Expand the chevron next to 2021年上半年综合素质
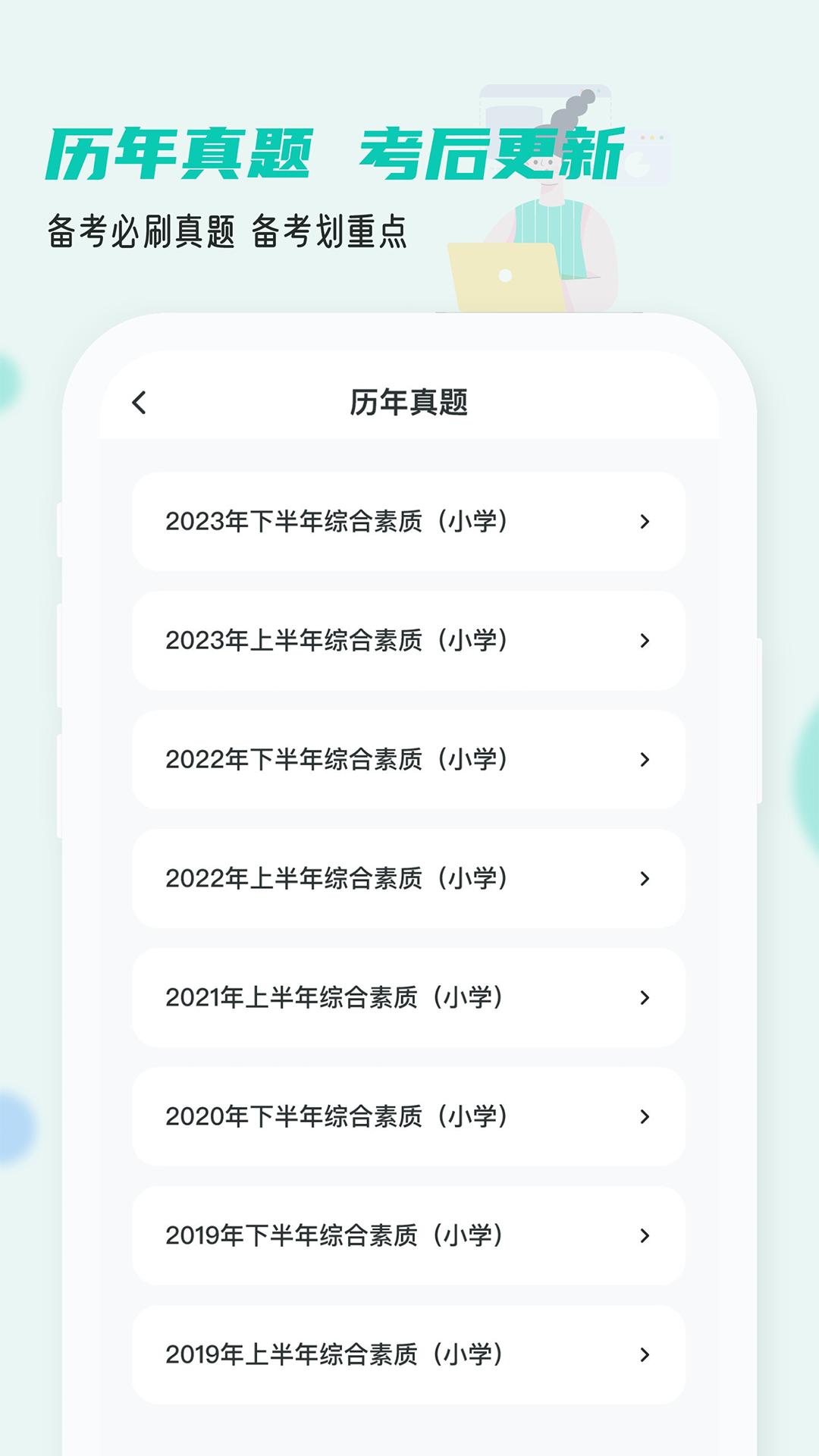Image resolution: width=819 pixels, height=1456 pixels. coord(645,997)
